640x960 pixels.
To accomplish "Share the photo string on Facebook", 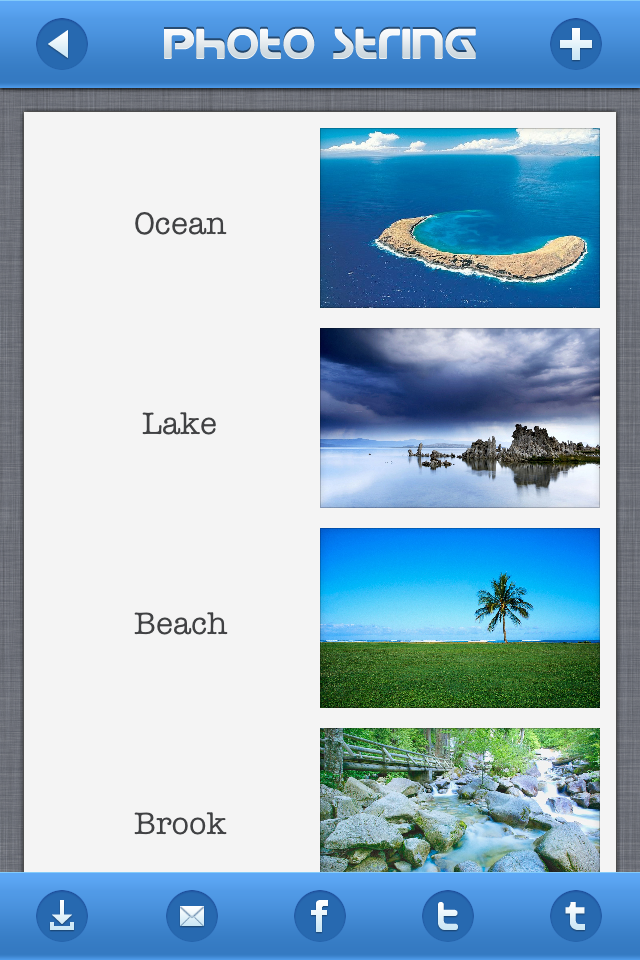I will (319, 915).
